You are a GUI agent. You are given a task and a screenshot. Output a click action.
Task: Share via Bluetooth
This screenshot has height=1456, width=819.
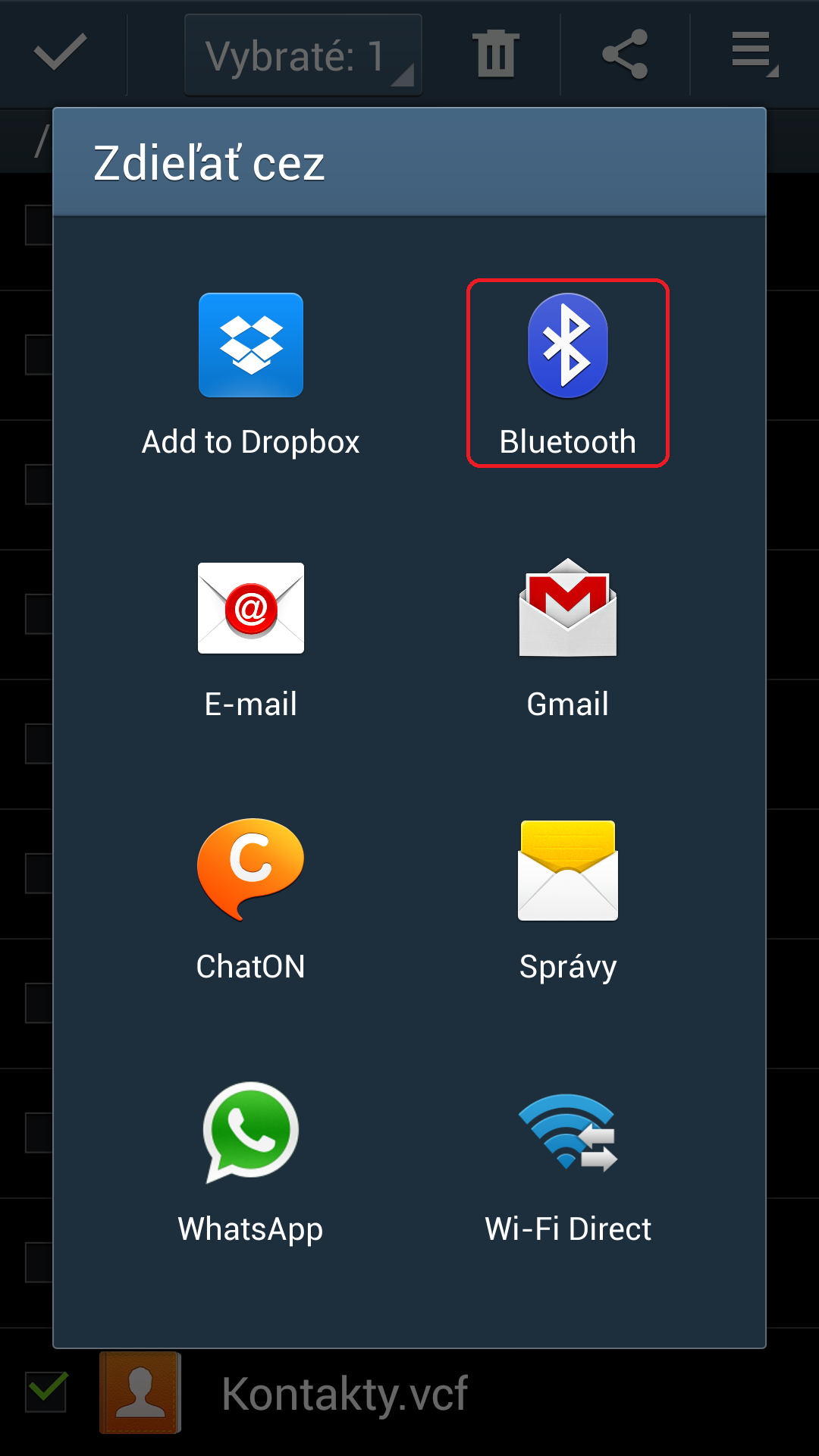point(567,373)
